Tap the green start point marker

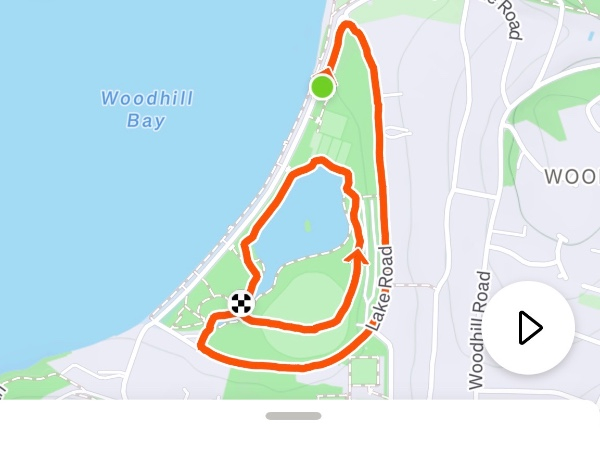(x=322, y=87)
